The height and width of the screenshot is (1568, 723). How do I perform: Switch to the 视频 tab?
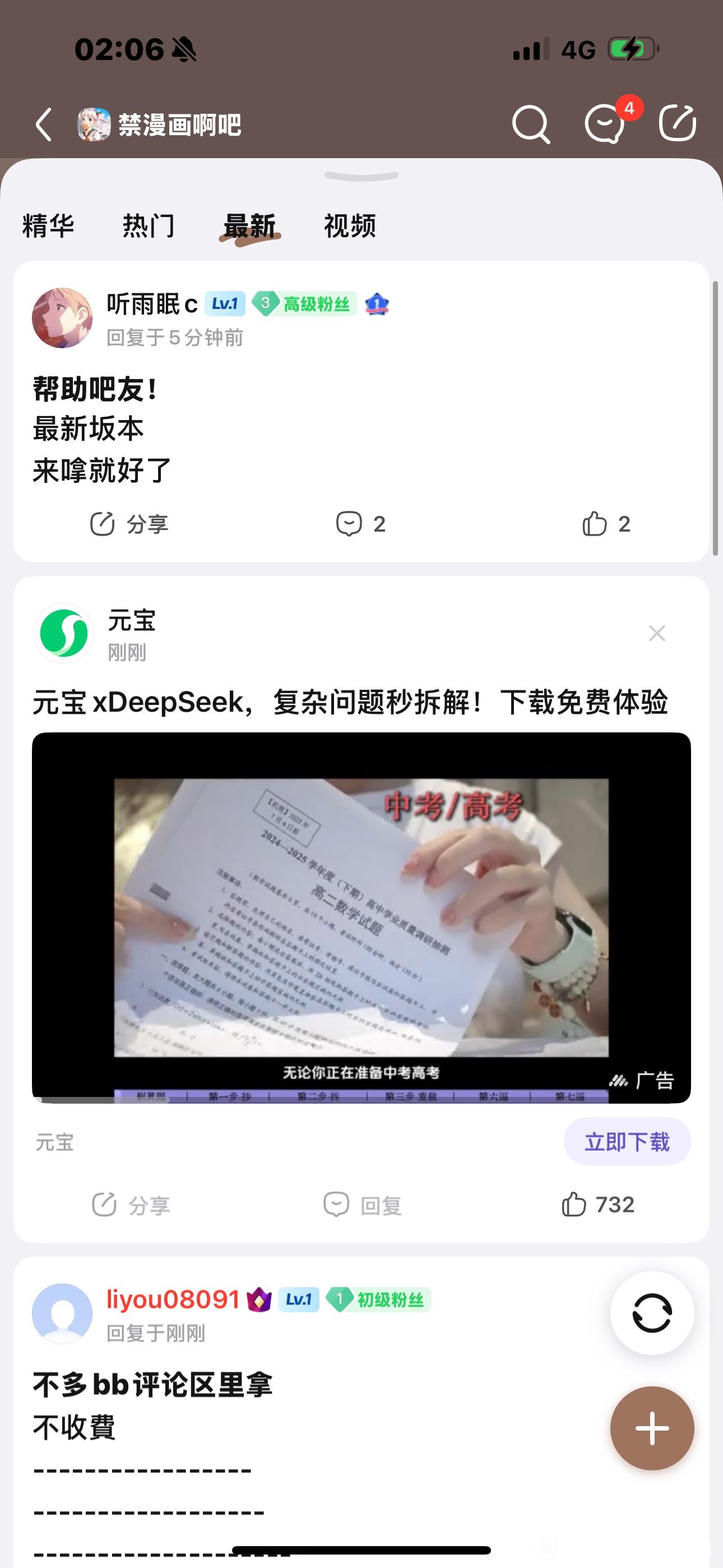click(350, 226)
